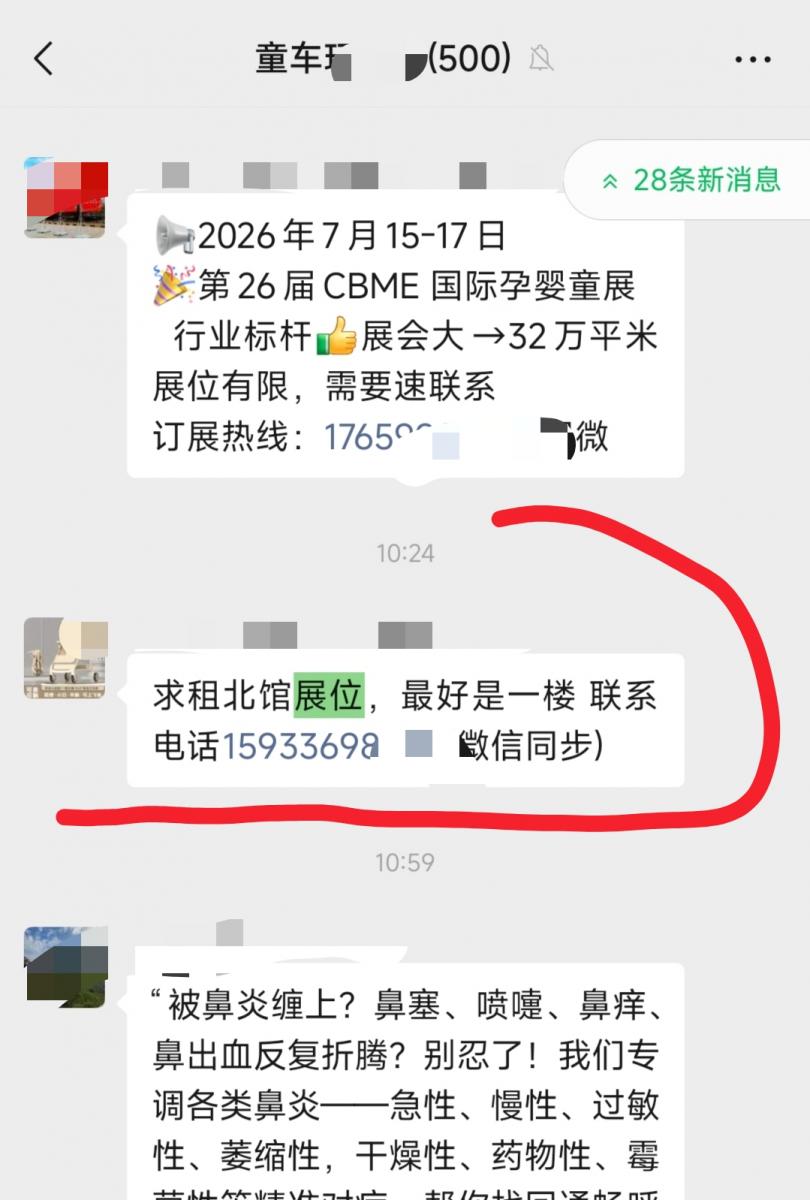The height and width of the screenshot is (1200, 810).
Task: Tap the phone number starting 15933698
Action: [300, 746]
